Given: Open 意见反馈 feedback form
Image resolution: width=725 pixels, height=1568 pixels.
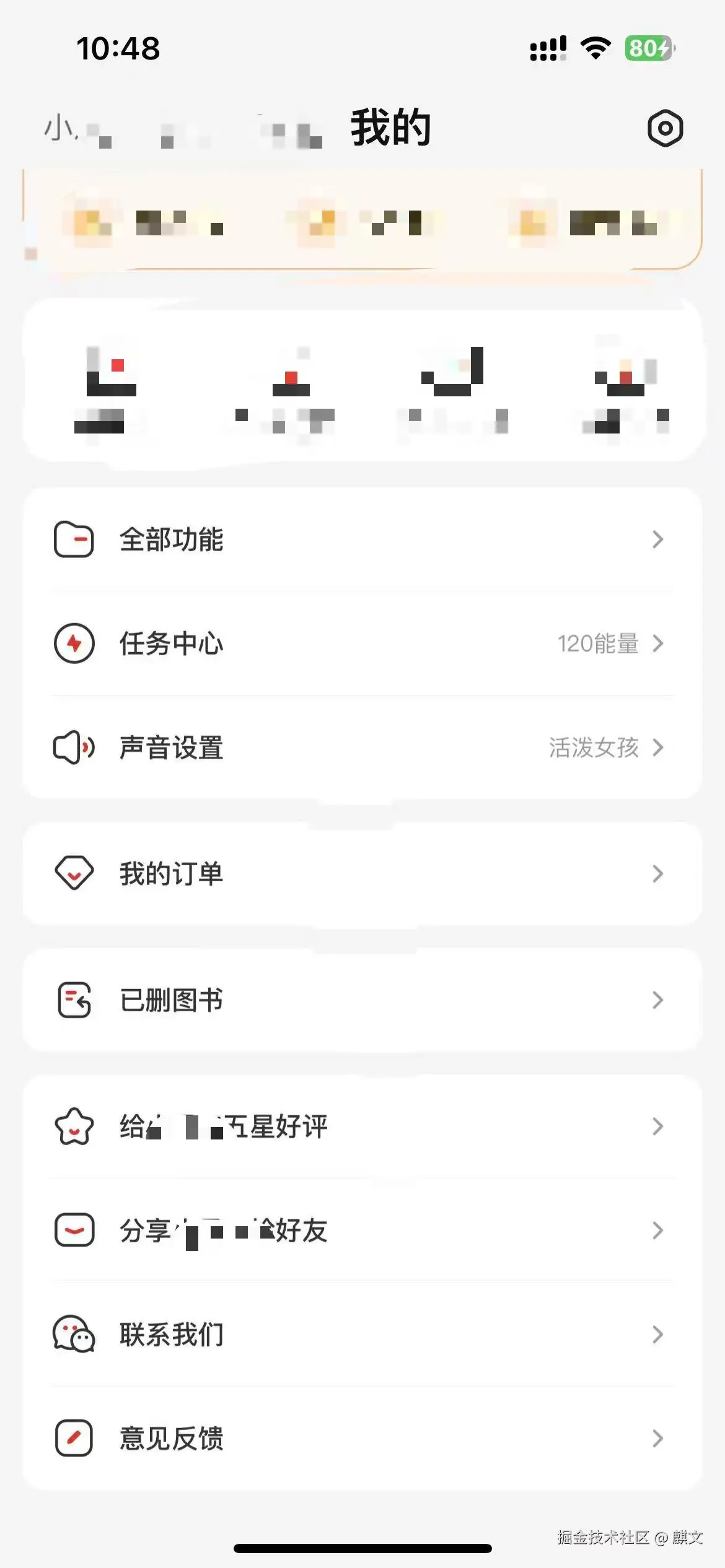Looking at the screenshot, I should point(362,1439).
